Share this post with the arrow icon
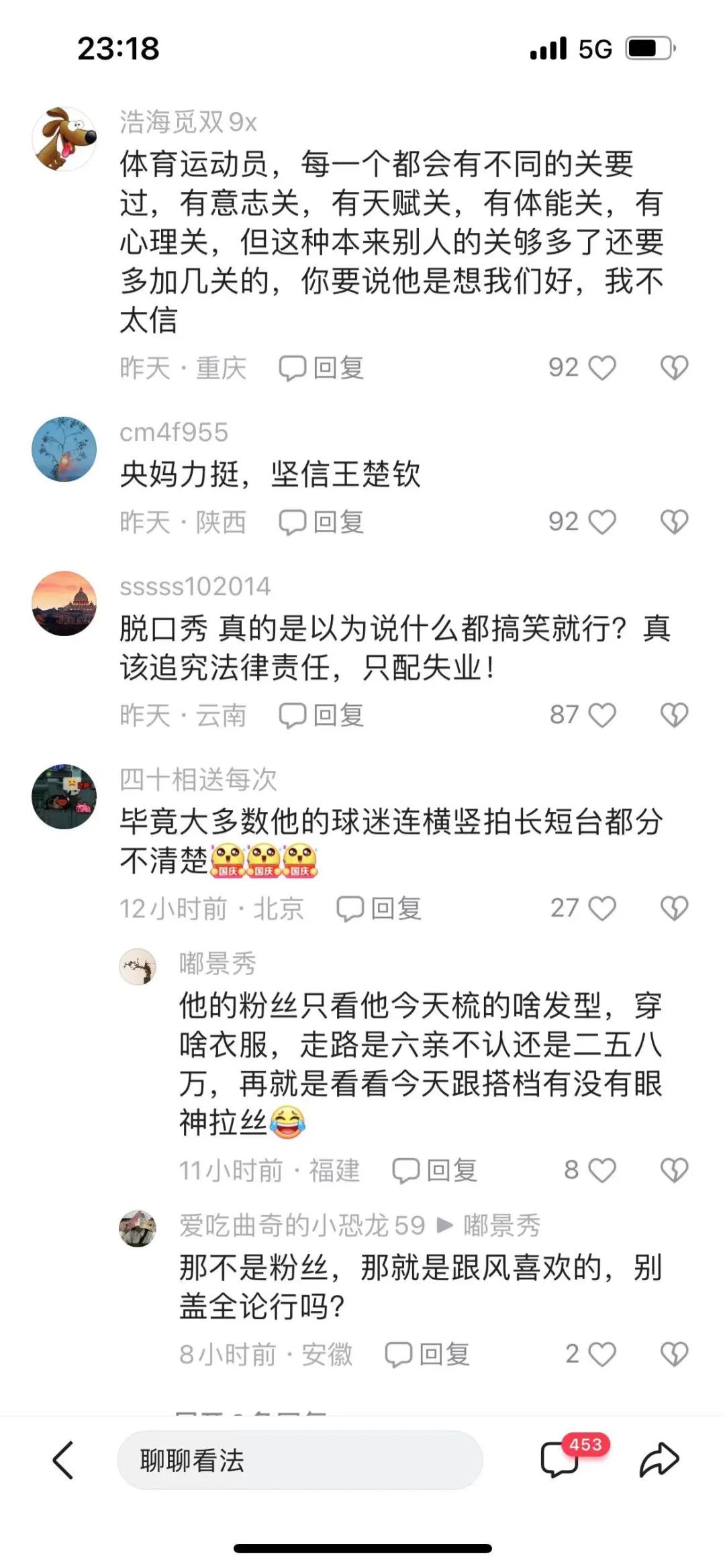The width and height of the screenshot is (725, 1568). (659, 1460)
